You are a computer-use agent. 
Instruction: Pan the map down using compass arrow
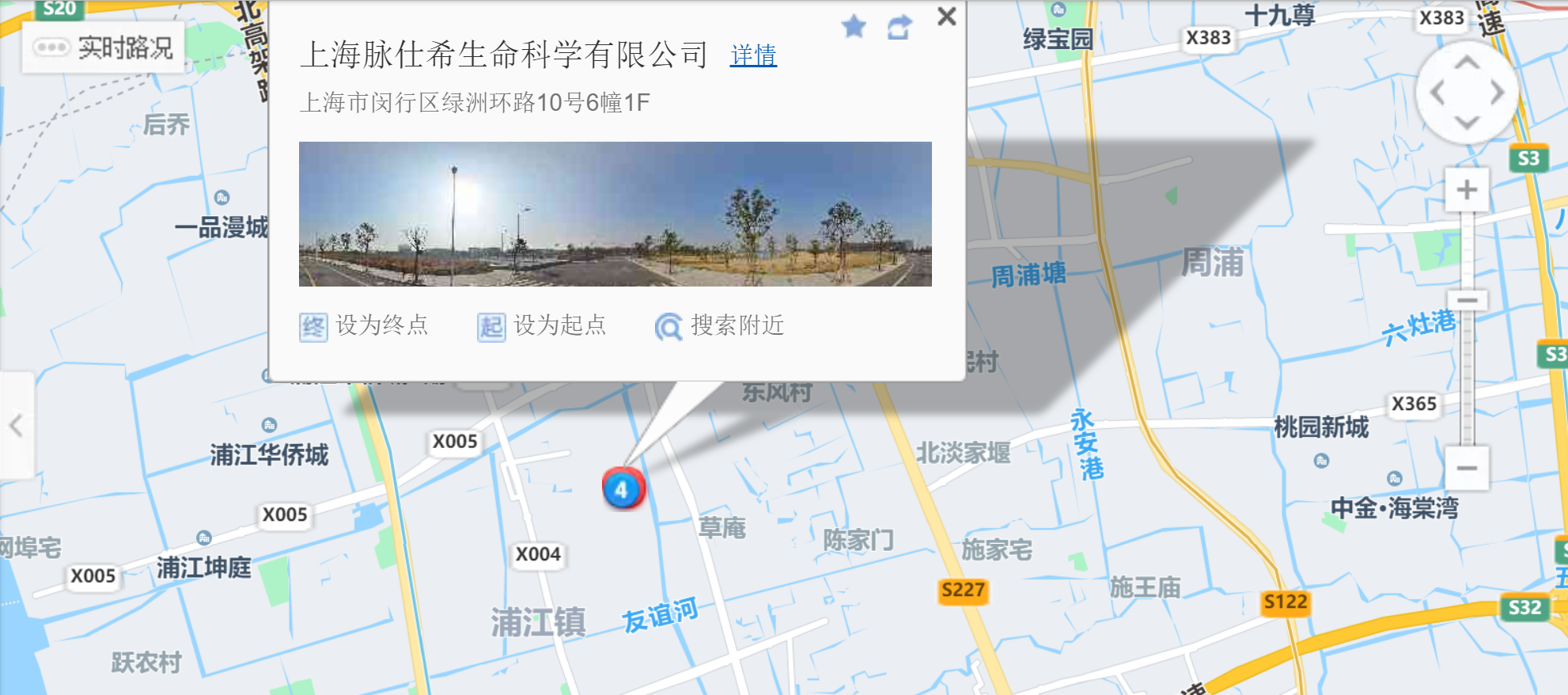(x=1467, y=123)
